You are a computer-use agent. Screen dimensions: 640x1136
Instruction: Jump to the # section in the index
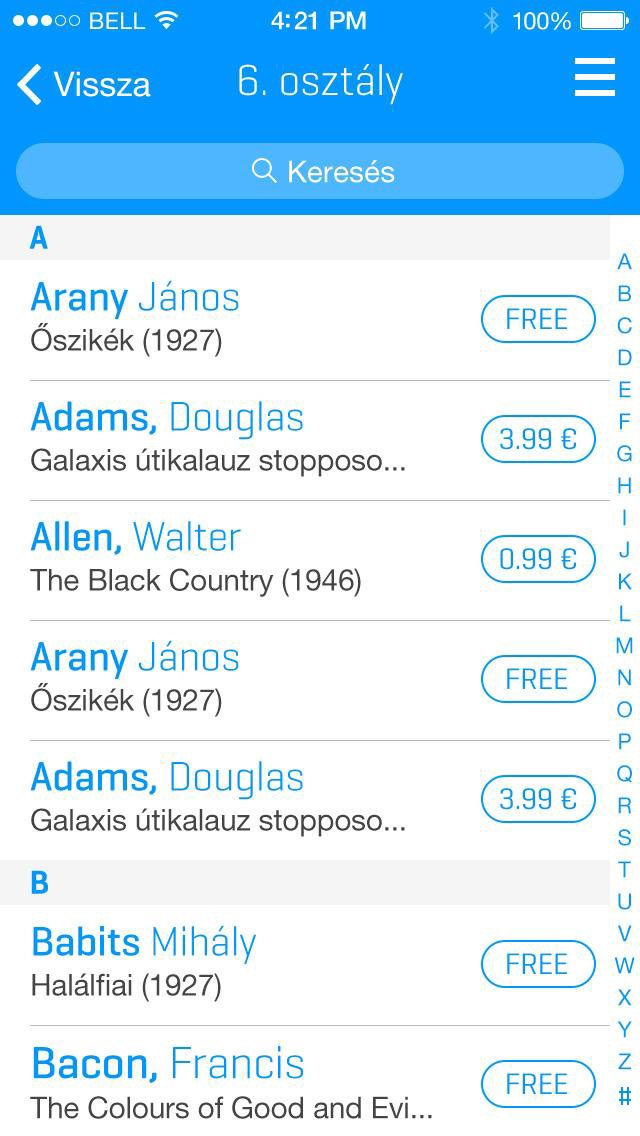(x=624, y=1095)
